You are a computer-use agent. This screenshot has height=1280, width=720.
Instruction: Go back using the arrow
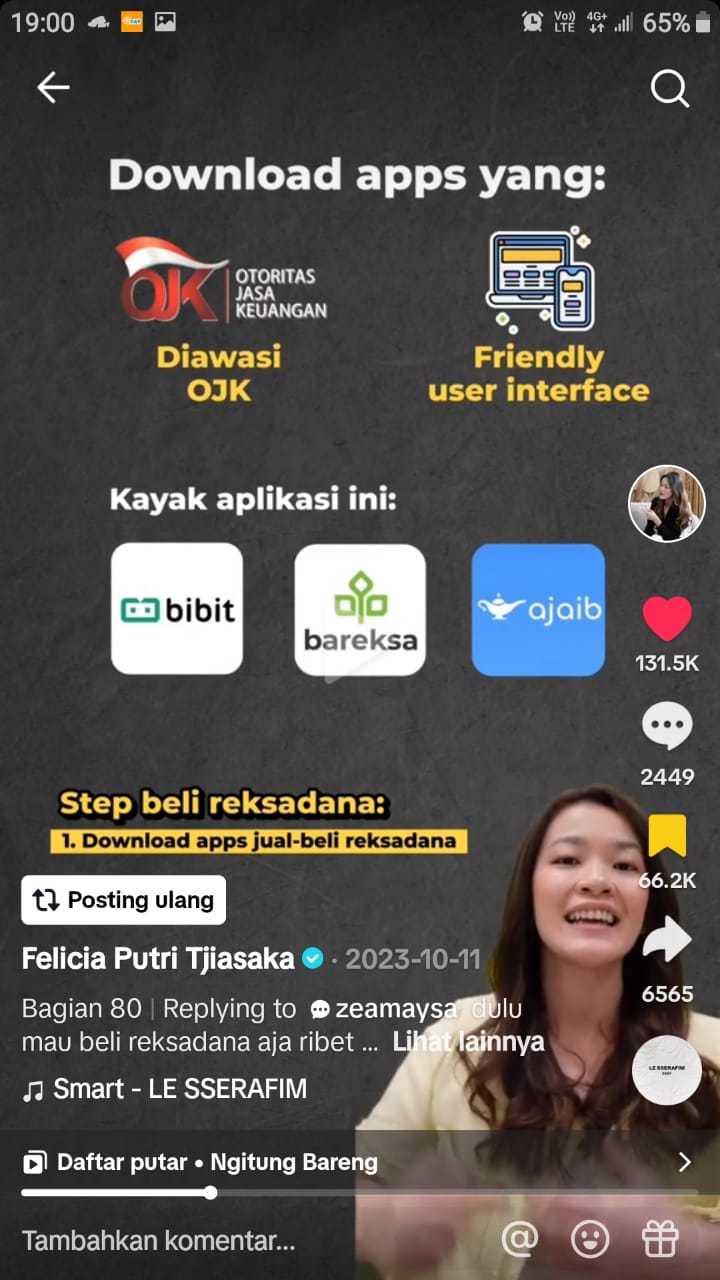tap(53, 88)
